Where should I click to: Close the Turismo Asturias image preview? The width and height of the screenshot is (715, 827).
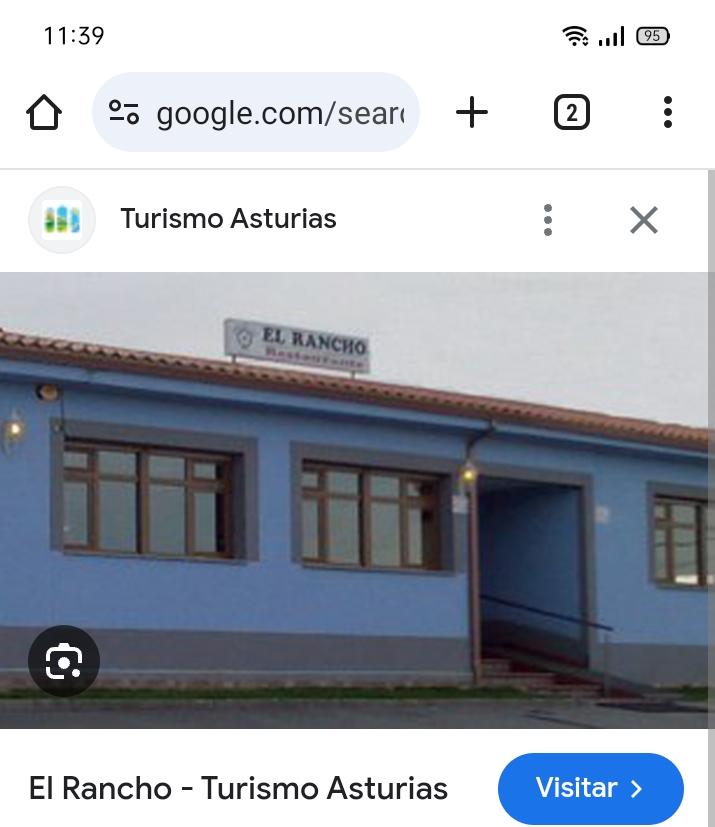tap(644, 220)
